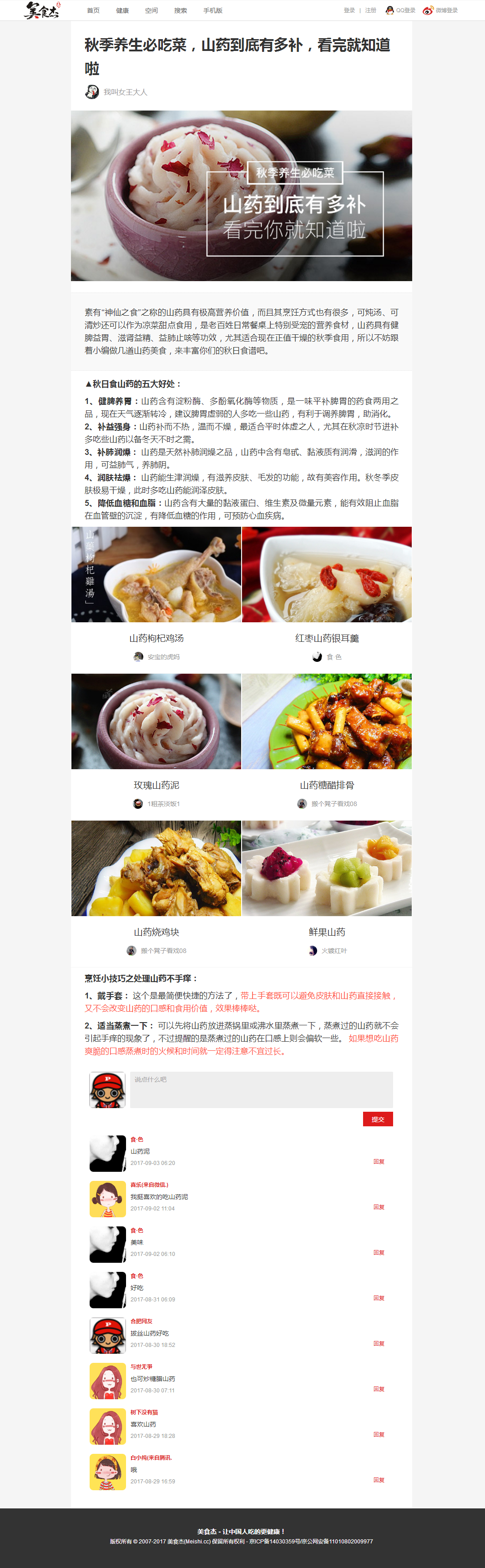This screenshot has width=485, height=1568.
Task: Go to the 首页 nav item
Action: pos(93,10)
